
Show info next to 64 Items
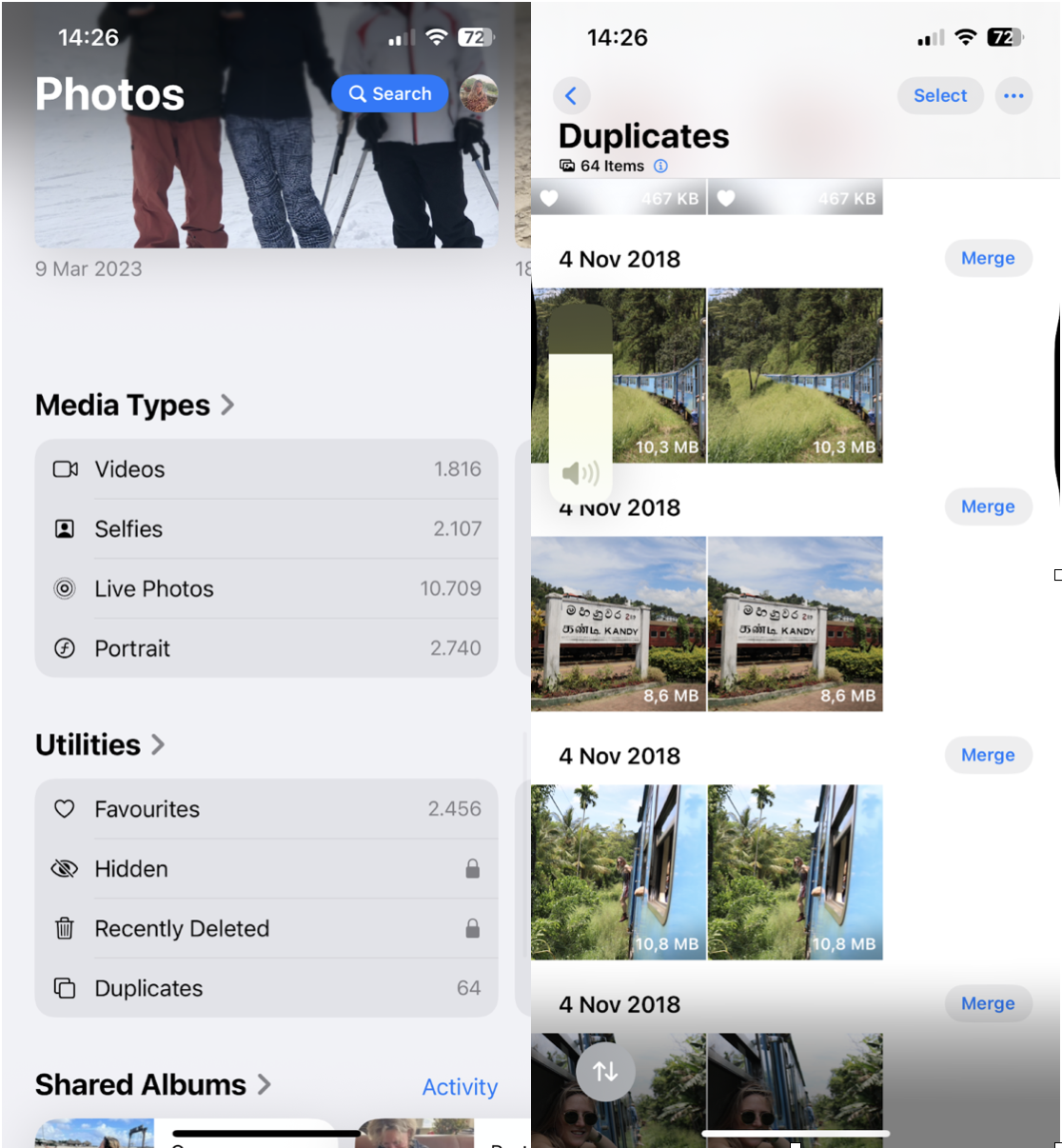click(660, 166)
